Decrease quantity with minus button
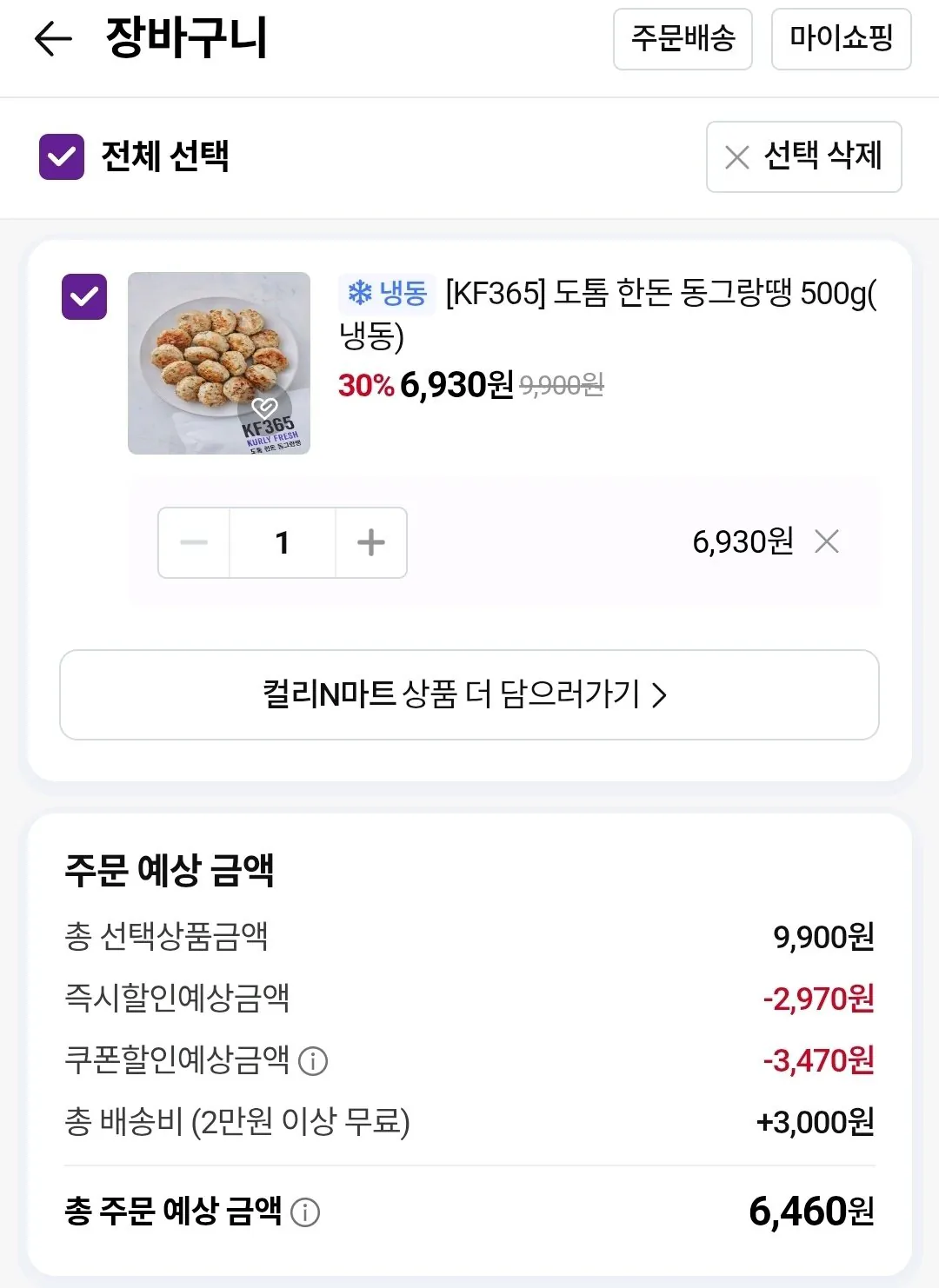Image resolution: width=939 pixels, height=1288 pixels. tap(194, 542)
